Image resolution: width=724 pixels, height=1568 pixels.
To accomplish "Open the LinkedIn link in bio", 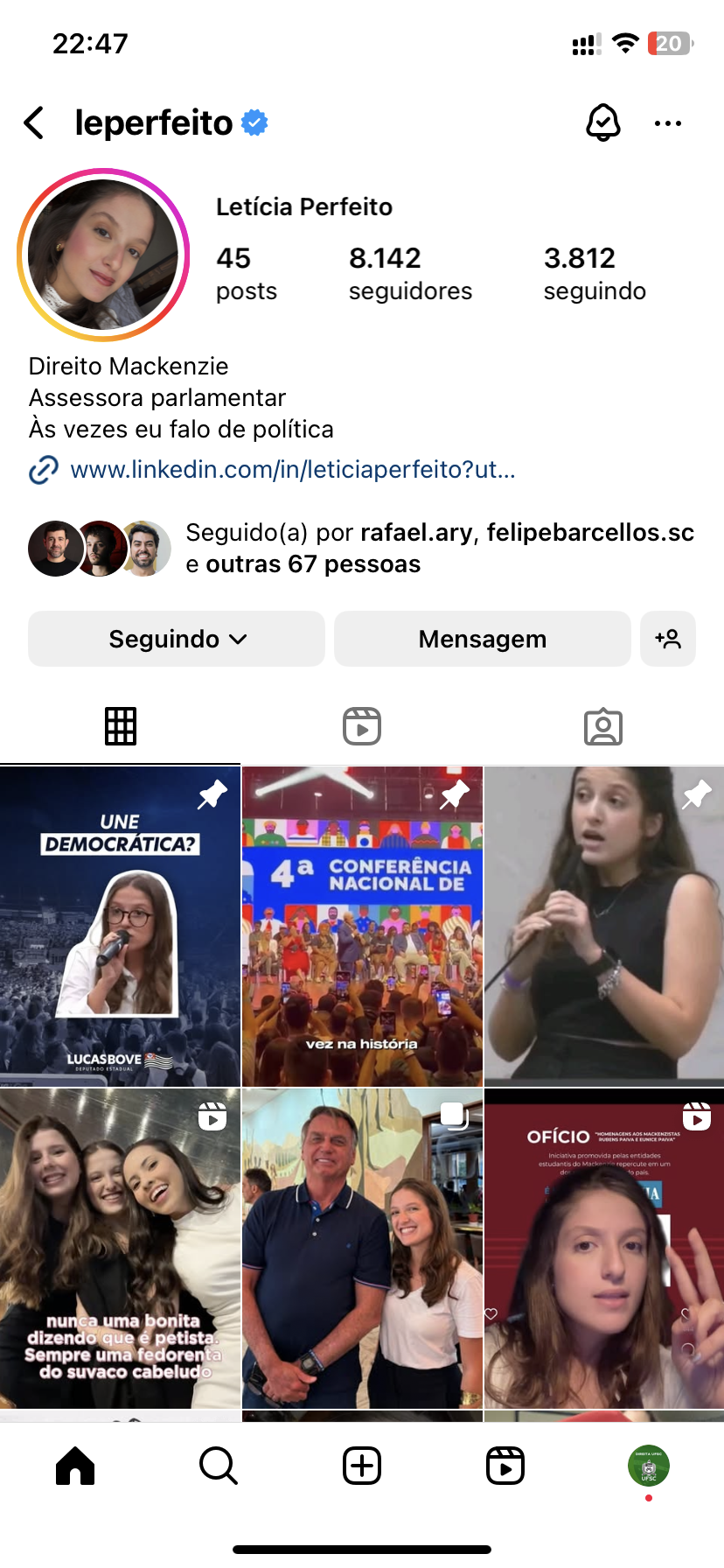I will 292,470.
